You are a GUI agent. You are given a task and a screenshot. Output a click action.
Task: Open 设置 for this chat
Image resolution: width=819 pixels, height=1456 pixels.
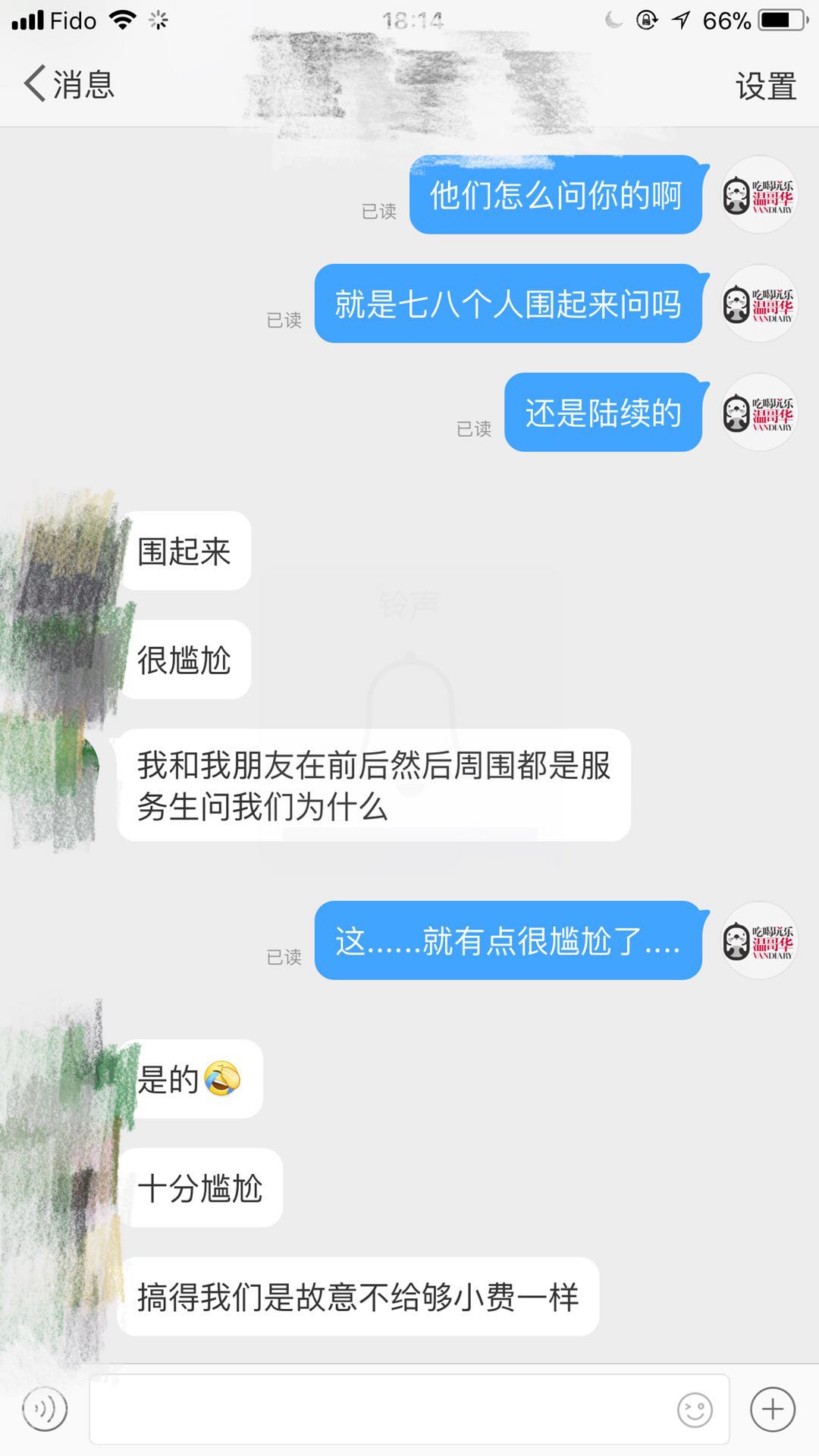tap(765, 86)
